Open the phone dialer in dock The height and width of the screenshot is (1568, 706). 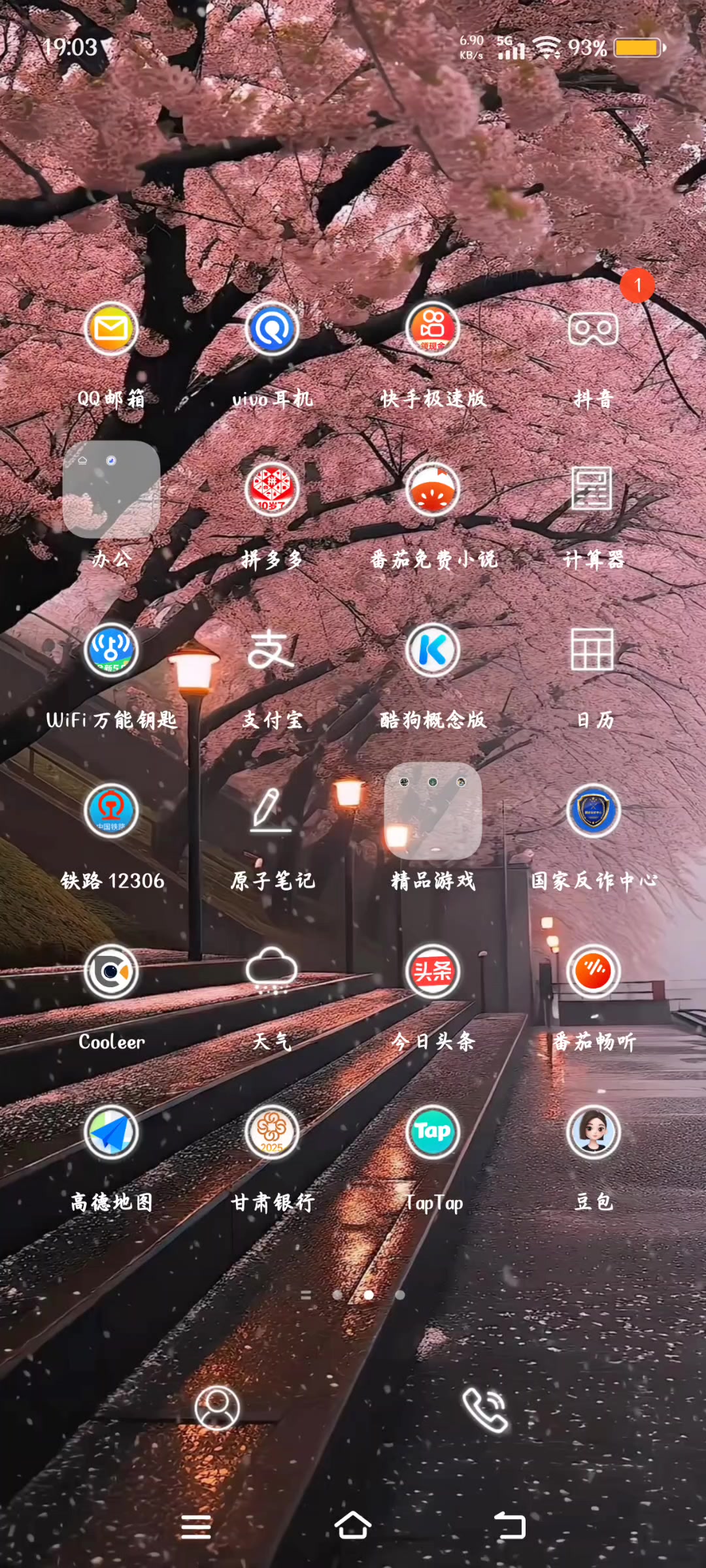[485, 1409]
